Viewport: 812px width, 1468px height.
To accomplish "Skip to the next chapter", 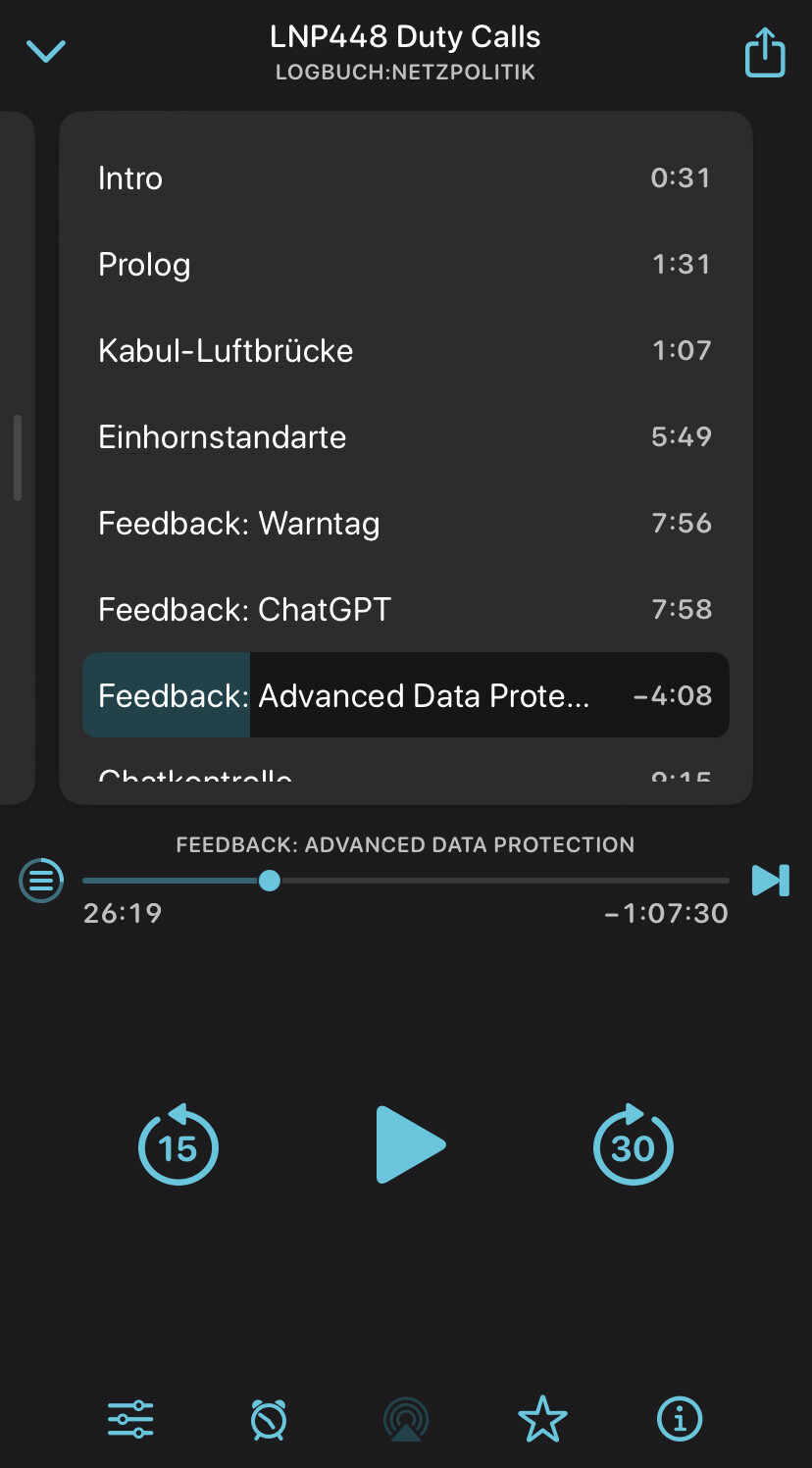I will 770,880.
